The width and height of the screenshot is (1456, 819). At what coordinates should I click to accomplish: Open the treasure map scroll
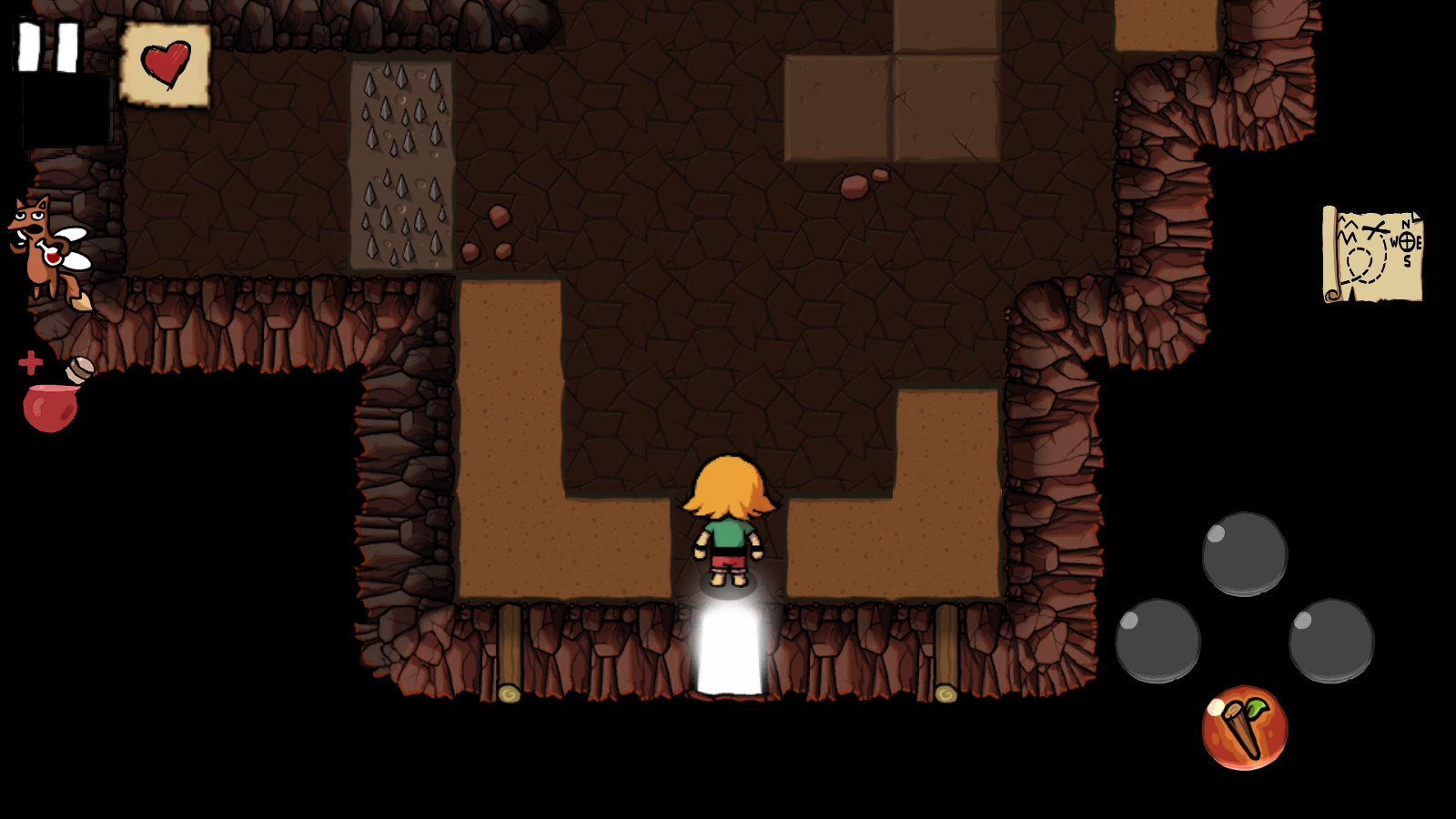(1372, 255)
